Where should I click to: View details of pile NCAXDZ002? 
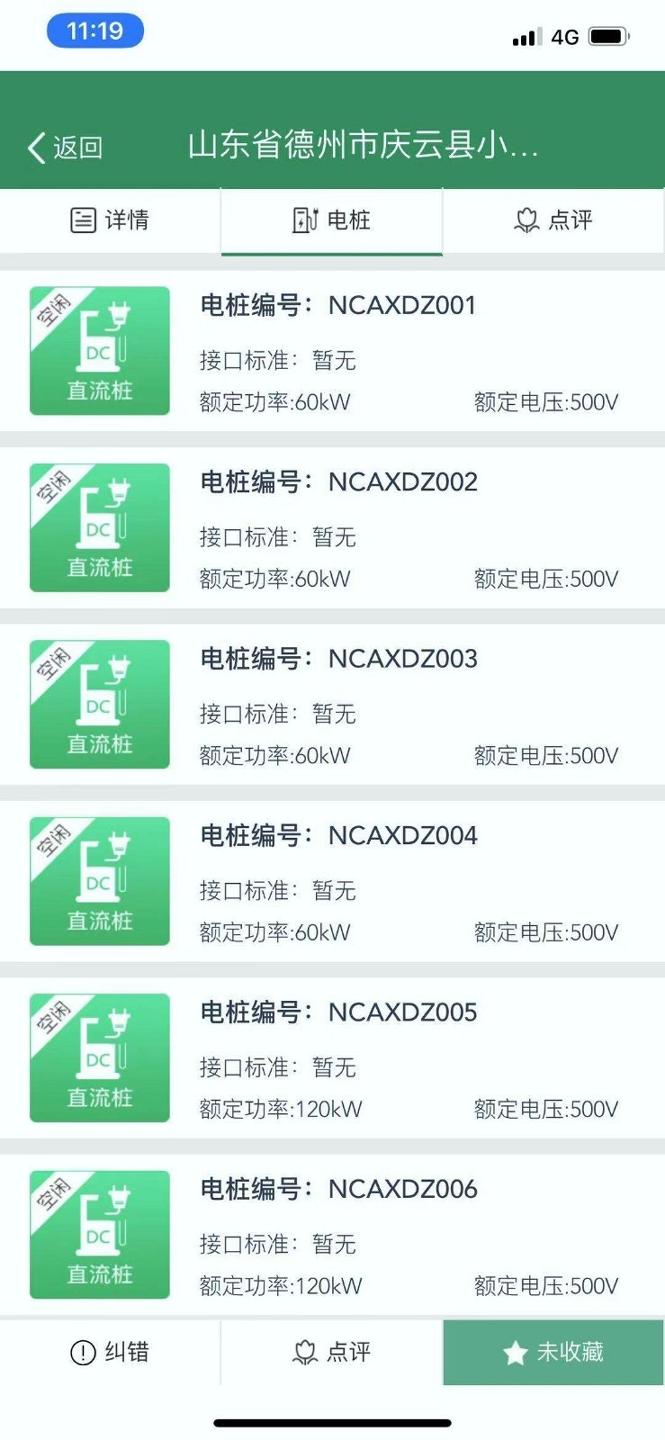click(332, 528)
